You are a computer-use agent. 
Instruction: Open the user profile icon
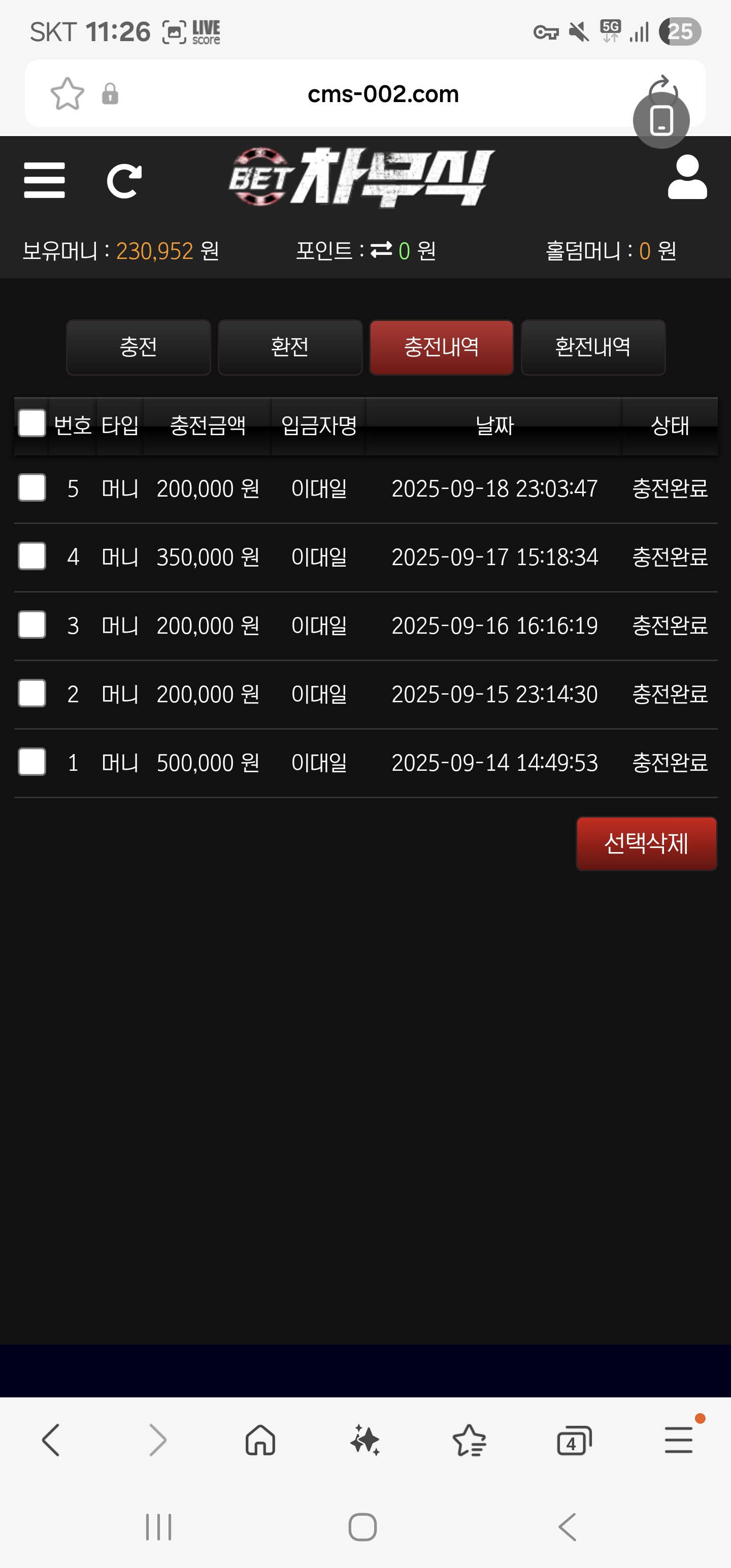coord(687,177)
